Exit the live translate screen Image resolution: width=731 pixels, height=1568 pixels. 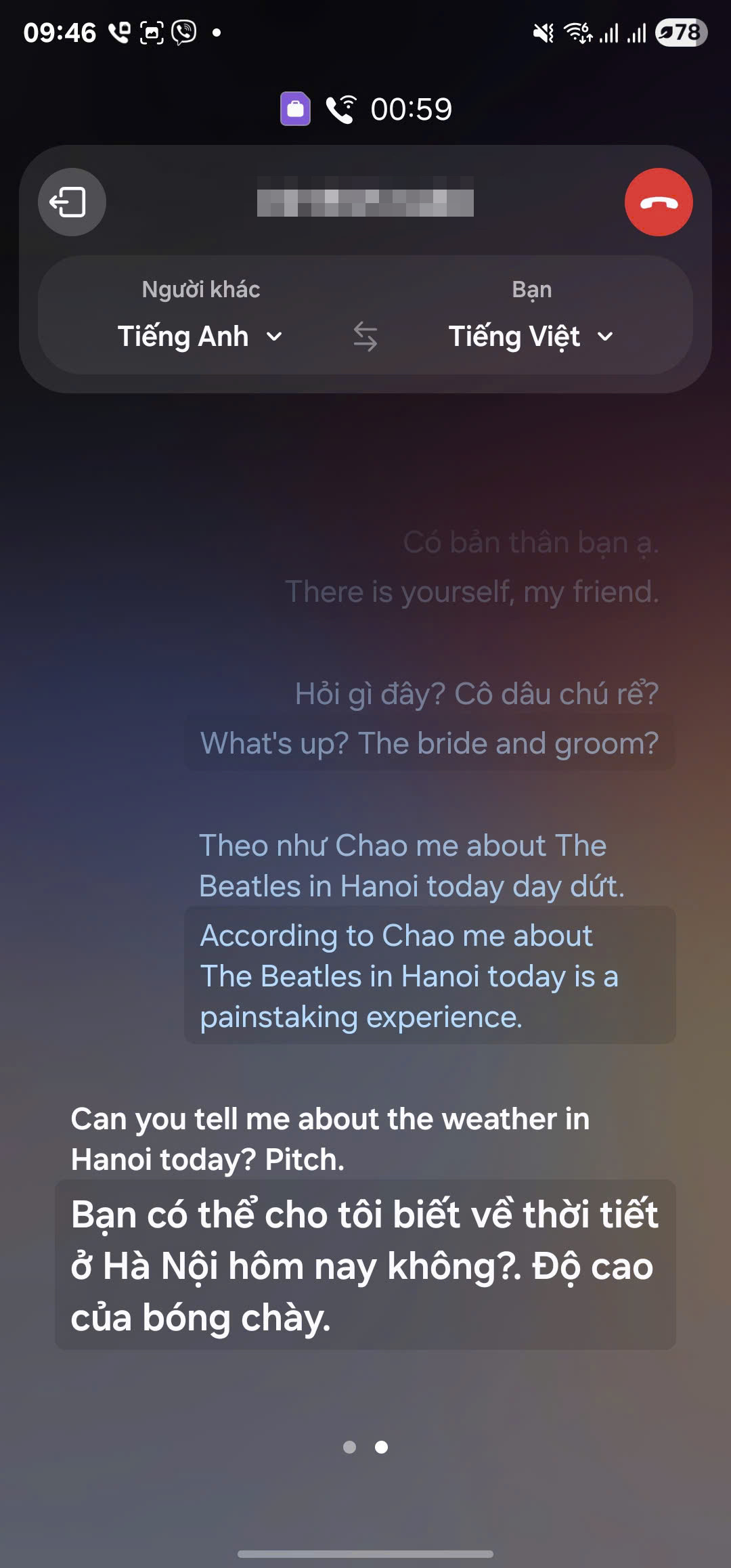click(x=72, y=202)
